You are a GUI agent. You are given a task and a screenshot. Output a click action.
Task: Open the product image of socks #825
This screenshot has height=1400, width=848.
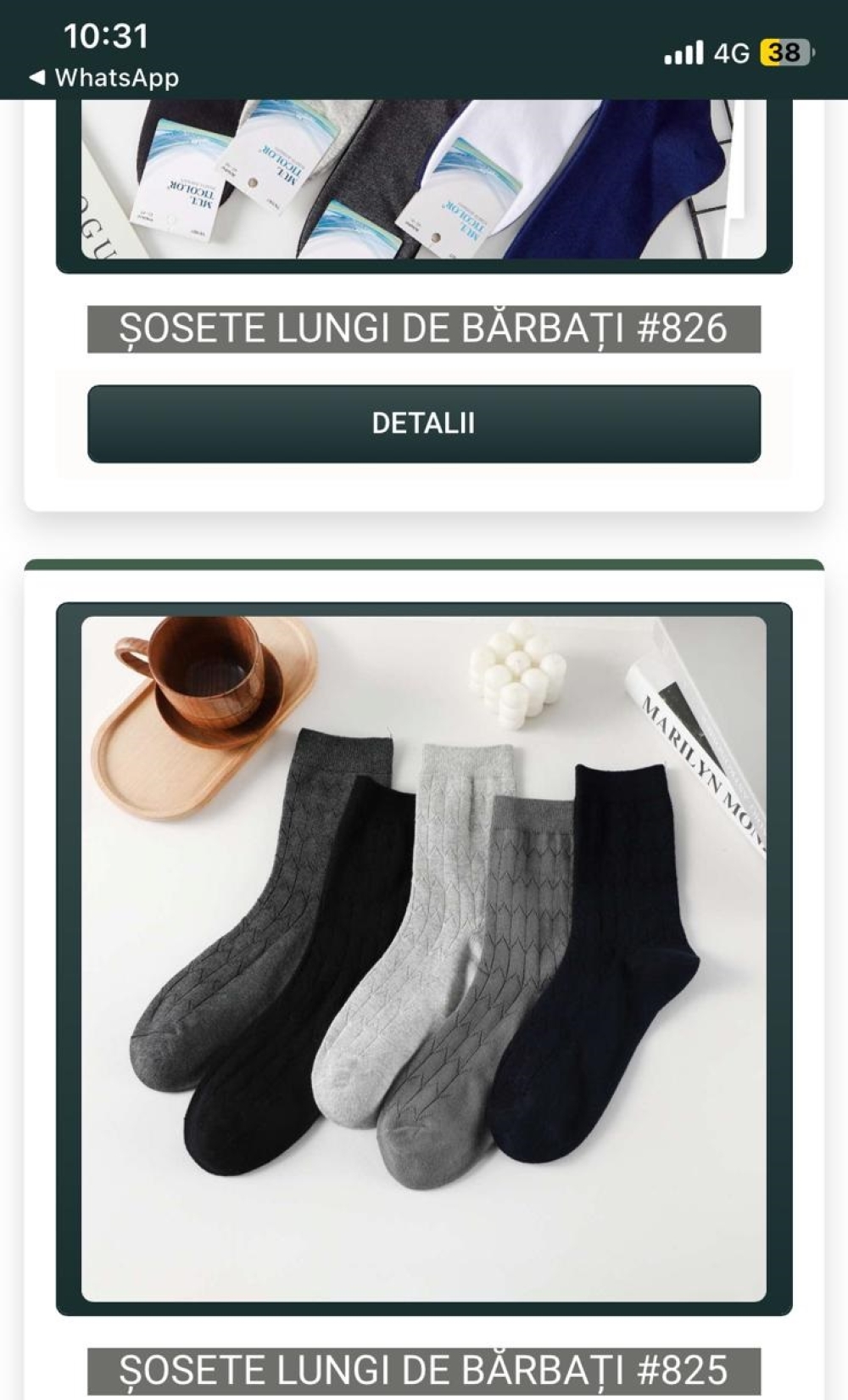424,959
